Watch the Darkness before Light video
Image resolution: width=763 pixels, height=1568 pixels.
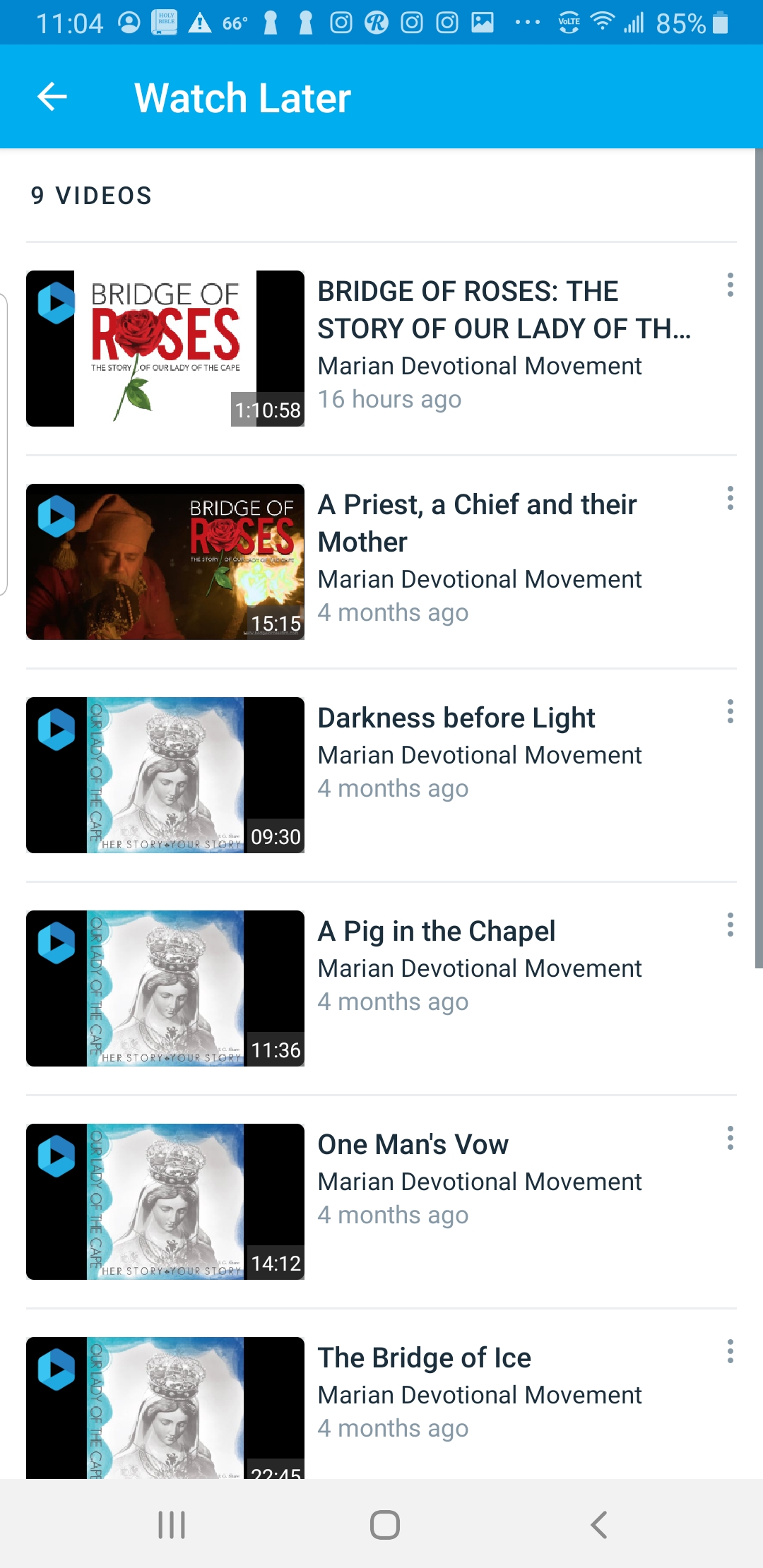pos(165,775)
